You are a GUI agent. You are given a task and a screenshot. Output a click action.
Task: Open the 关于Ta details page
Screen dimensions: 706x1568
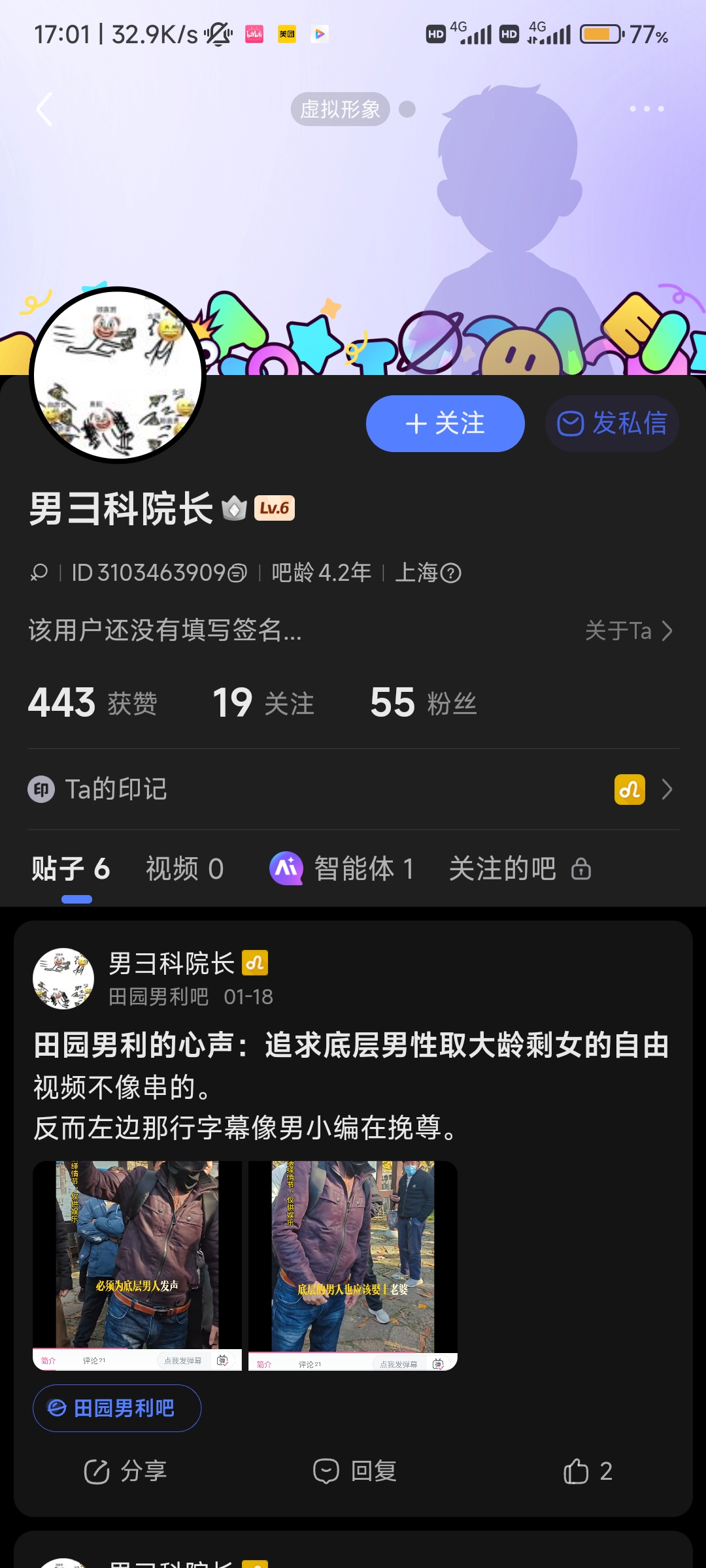pyautogui.click(x=628, y=631)
